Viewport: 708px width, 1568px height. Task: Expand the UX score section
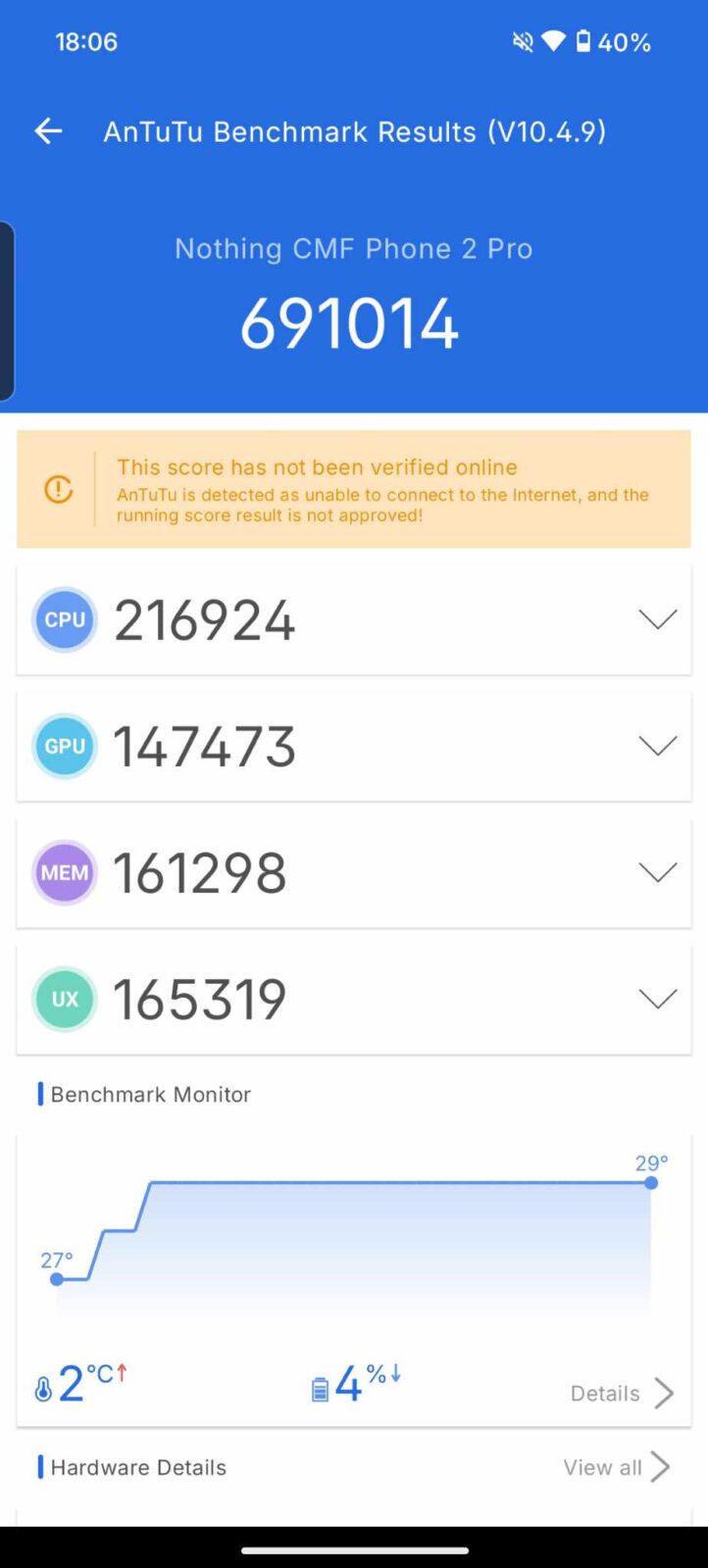657,999
